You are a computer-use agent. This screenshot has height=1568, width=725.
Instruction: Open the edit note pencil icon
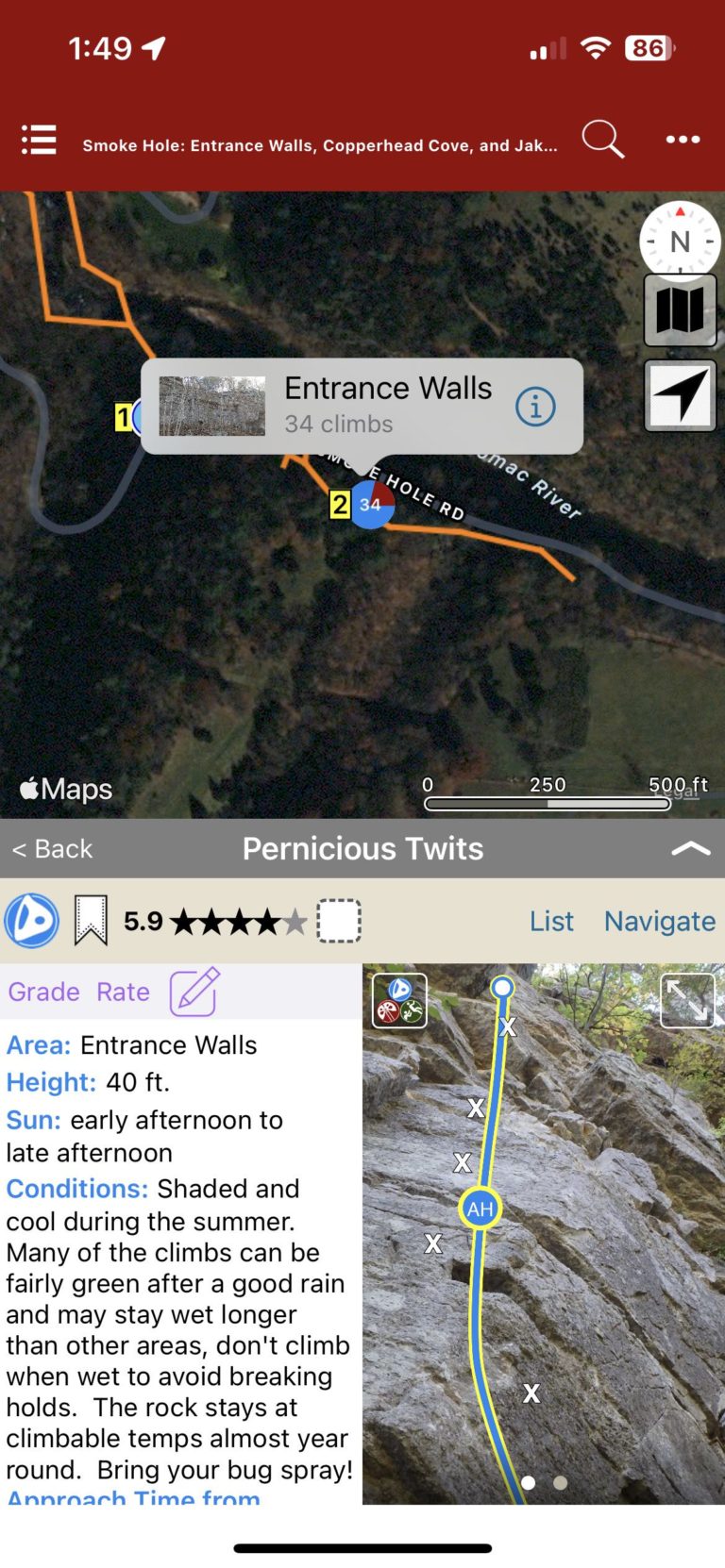(194, 992)
